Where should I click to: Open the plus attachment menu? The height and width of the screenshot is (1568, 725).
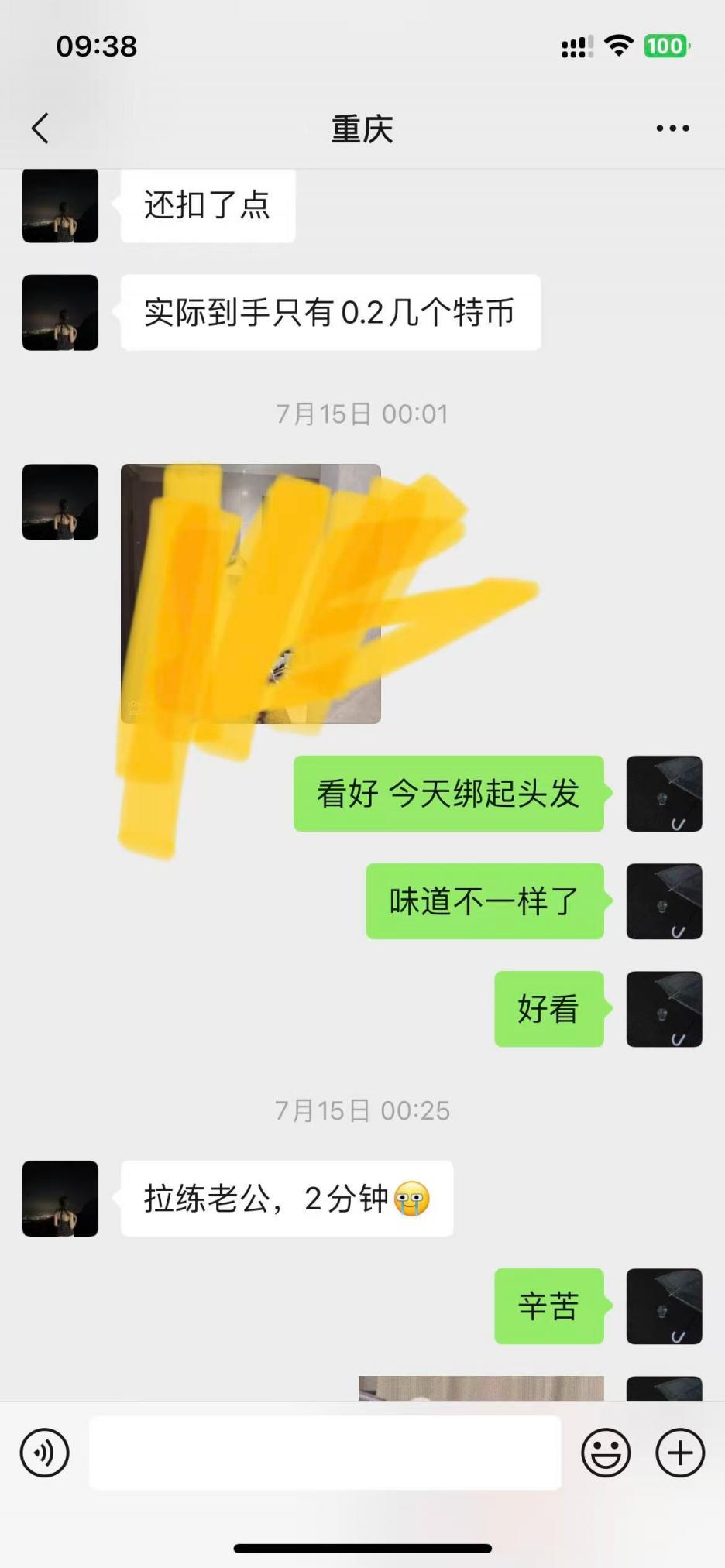680,1453
